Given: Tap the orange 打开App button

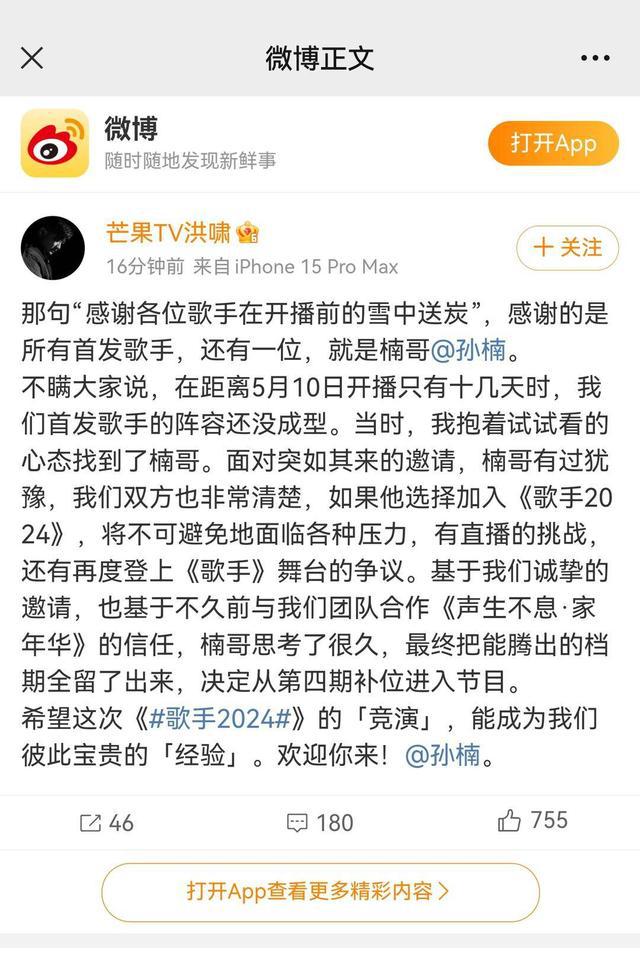Looking at the screenshot, I should coord(553,144).
